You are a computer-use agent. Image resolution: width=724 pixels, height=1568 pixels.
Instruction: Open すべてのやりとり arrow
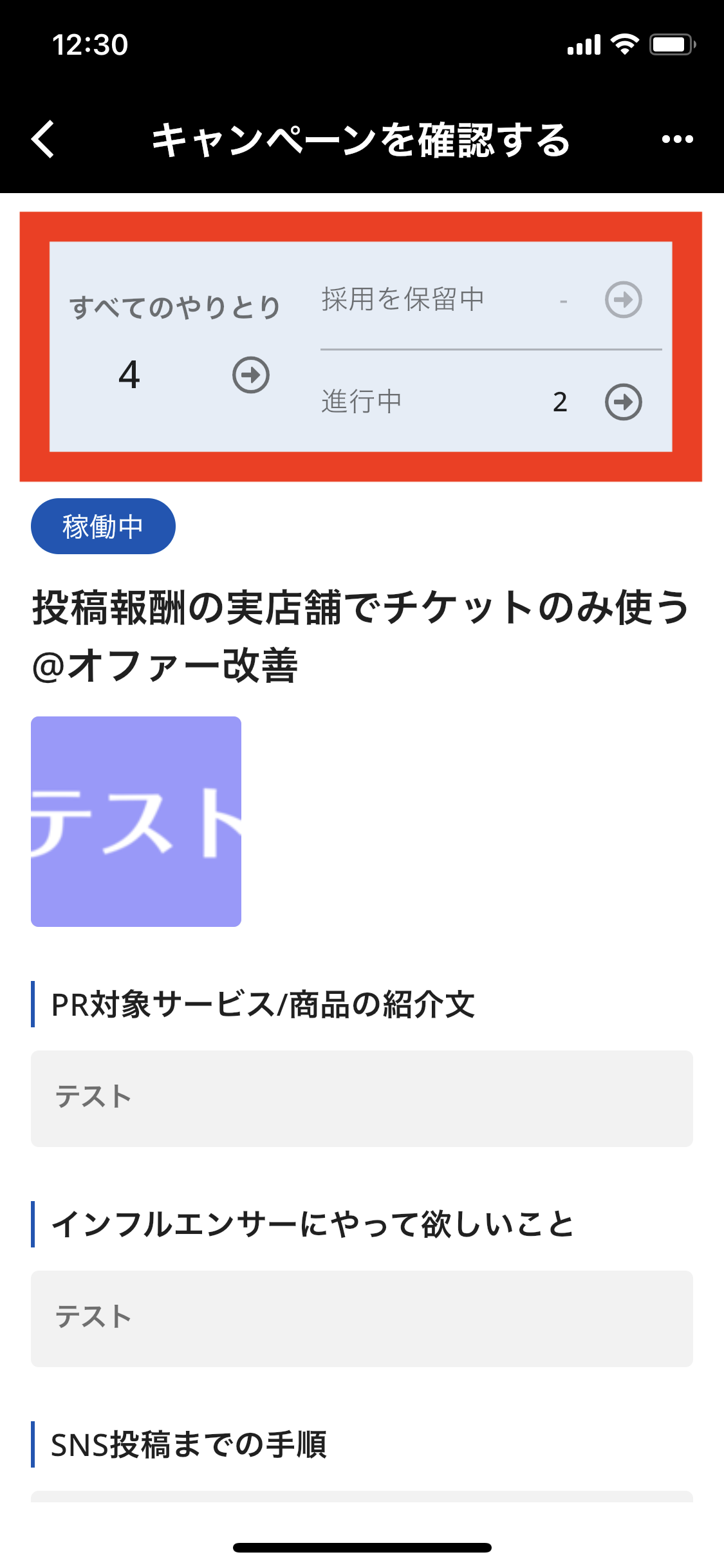[x=250, y=375]
